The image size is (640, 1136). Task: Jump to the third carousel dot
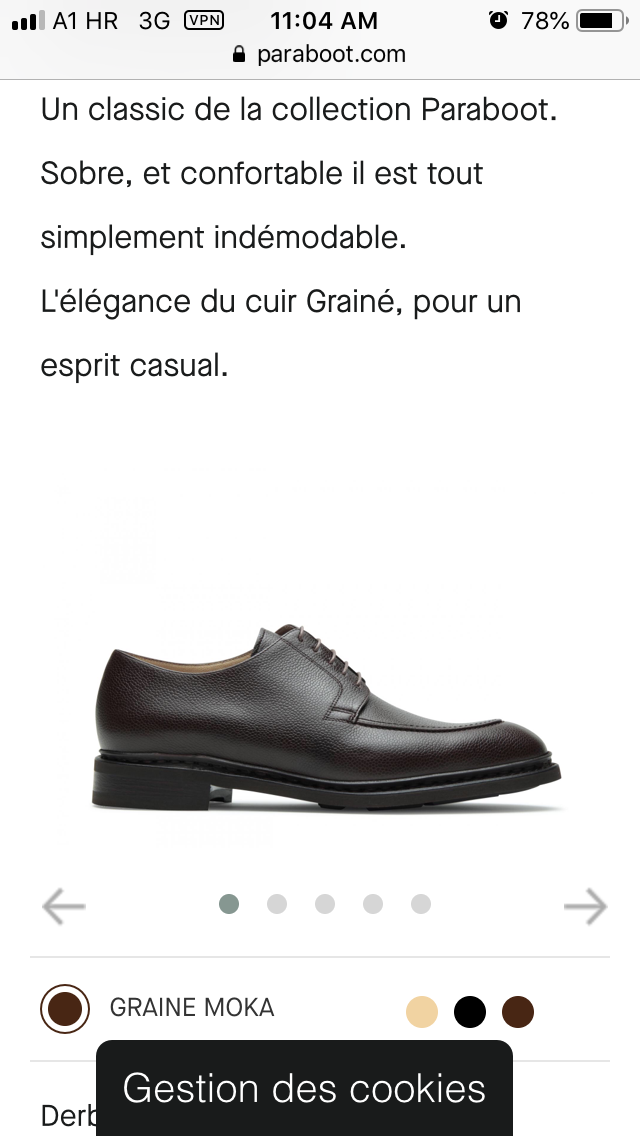(x=325, y=904)
